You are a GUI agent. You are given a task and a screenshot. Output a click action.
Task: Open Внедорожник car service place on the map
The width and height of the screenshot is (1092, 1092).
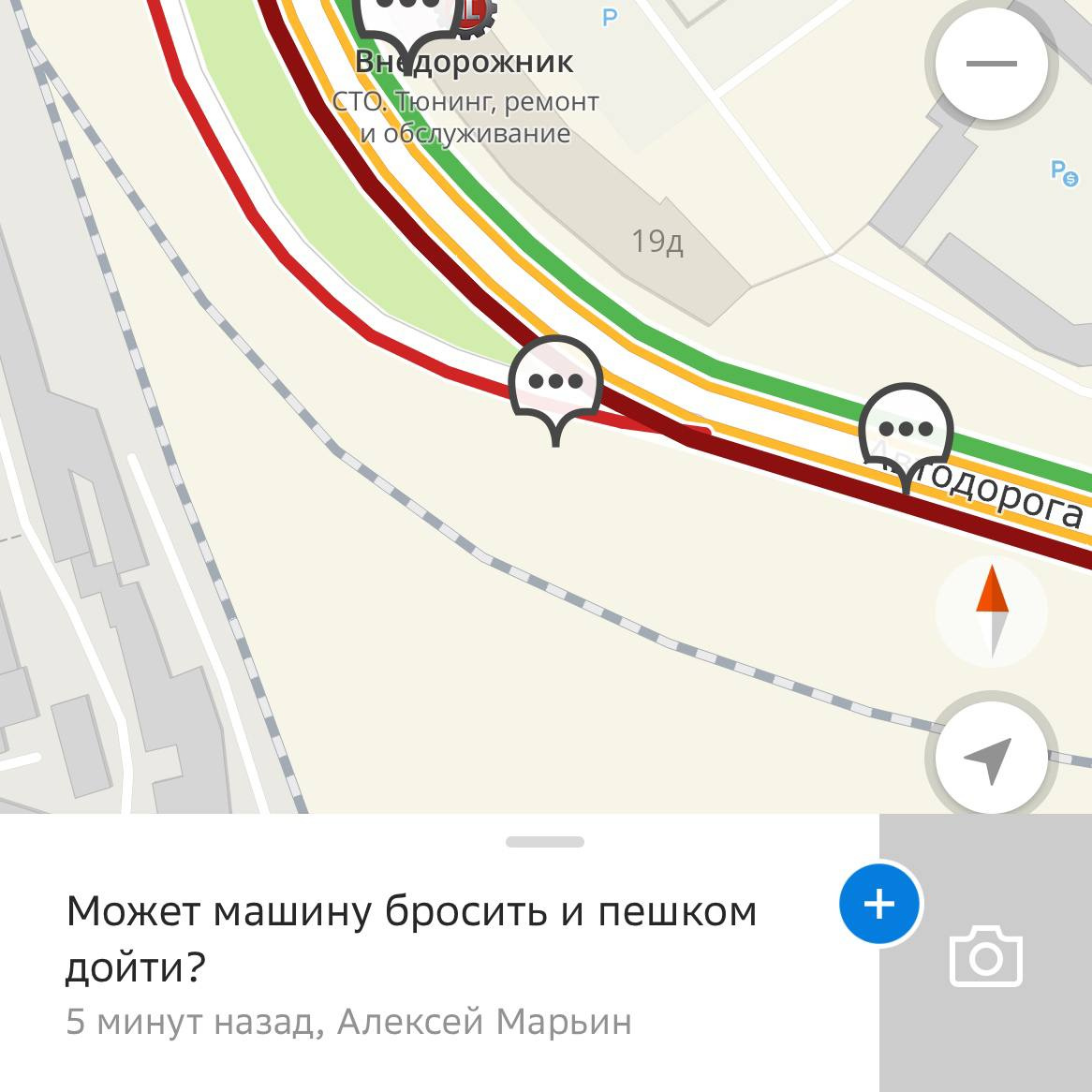pos(465,64)
